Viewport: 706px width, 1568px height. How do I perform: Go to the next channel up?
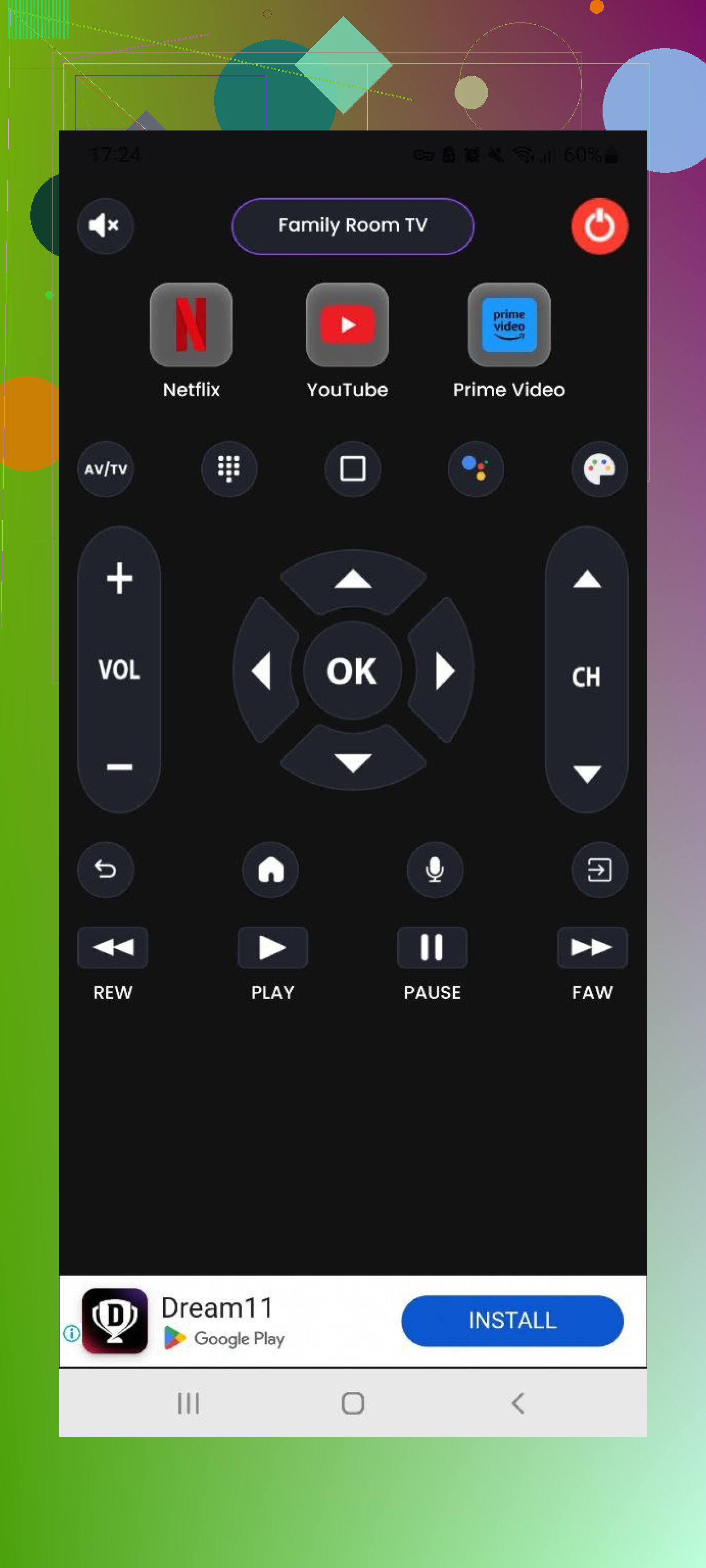586,579
